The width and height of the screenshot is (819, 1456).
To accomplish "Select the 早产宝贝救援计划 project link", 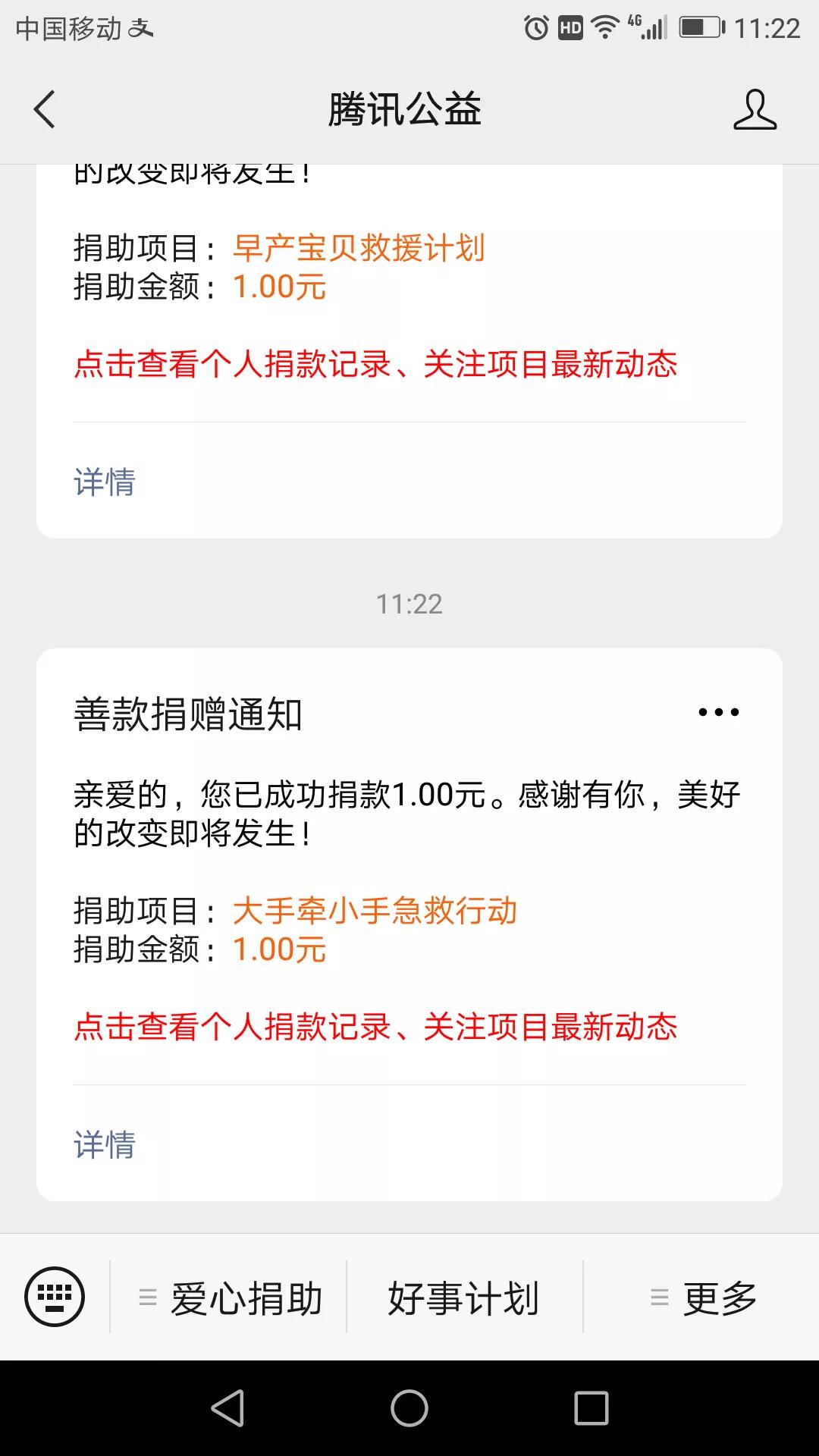I will pos(359,247).
